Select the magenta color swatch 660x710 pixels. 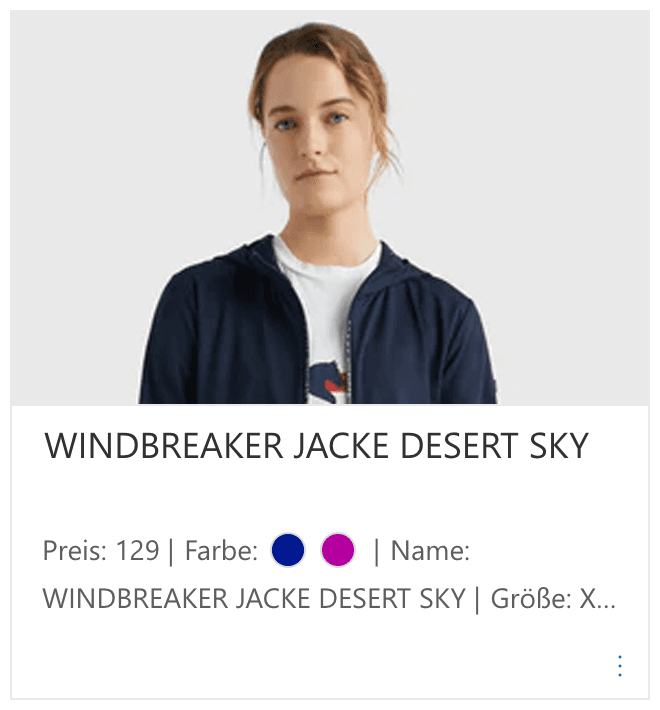(338, 550)
